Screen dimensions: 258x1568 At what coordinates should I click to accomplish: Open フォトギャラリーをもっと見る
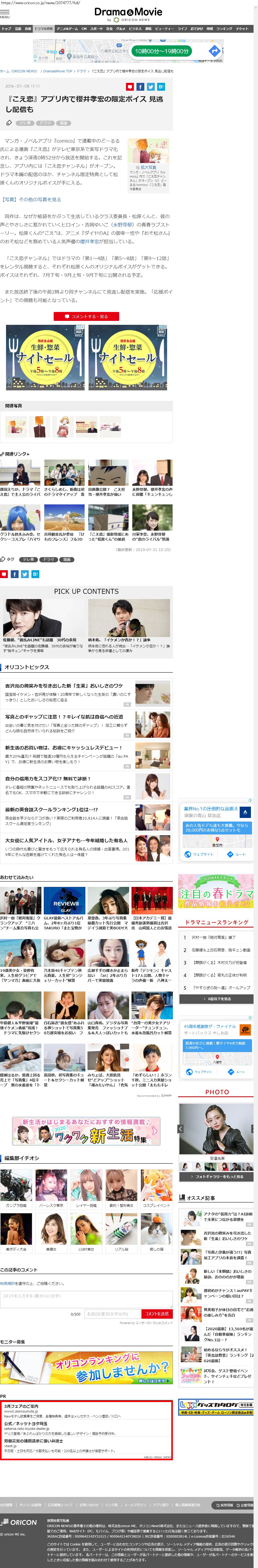coord(216,1177)
